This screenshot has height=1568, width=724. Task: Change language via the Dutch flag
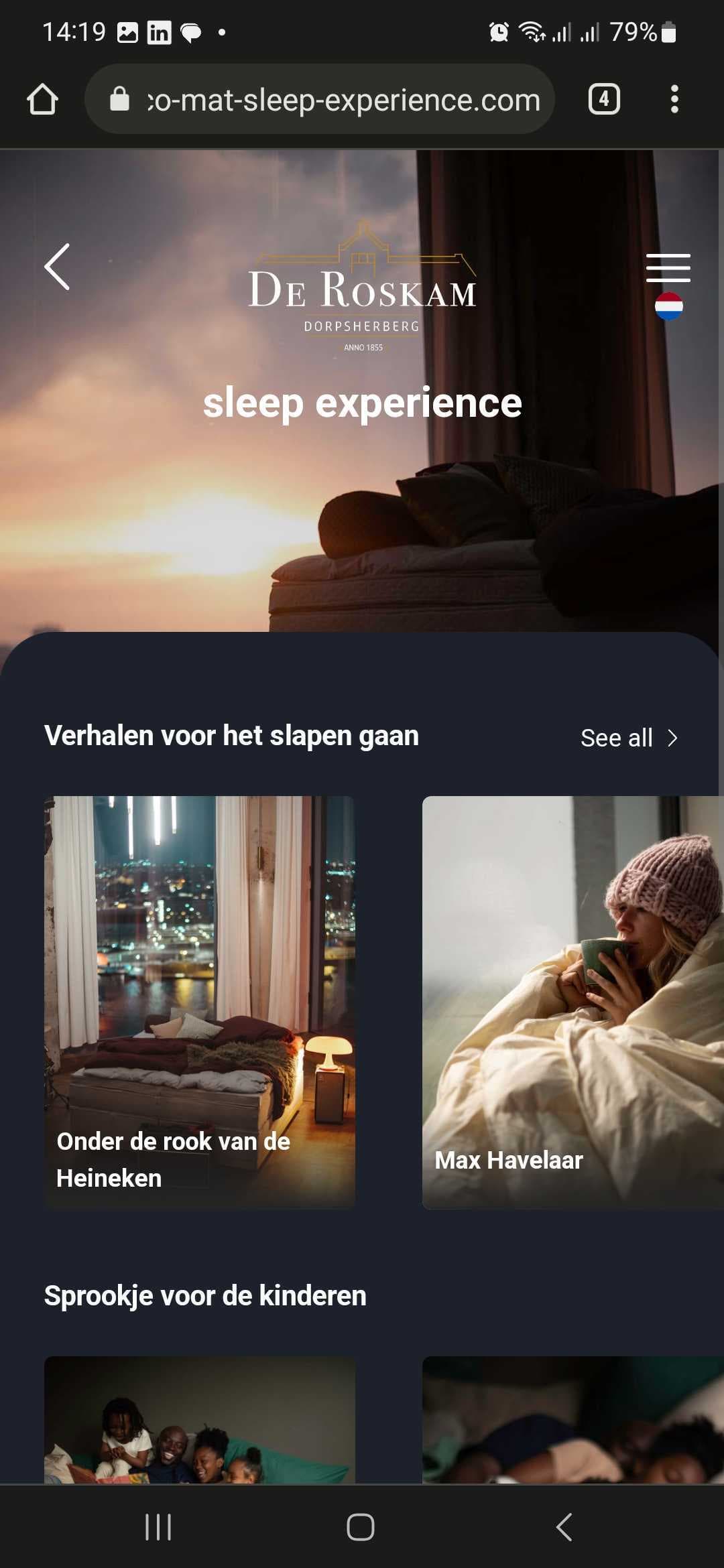pyautogui.click(x=668, y=307)
